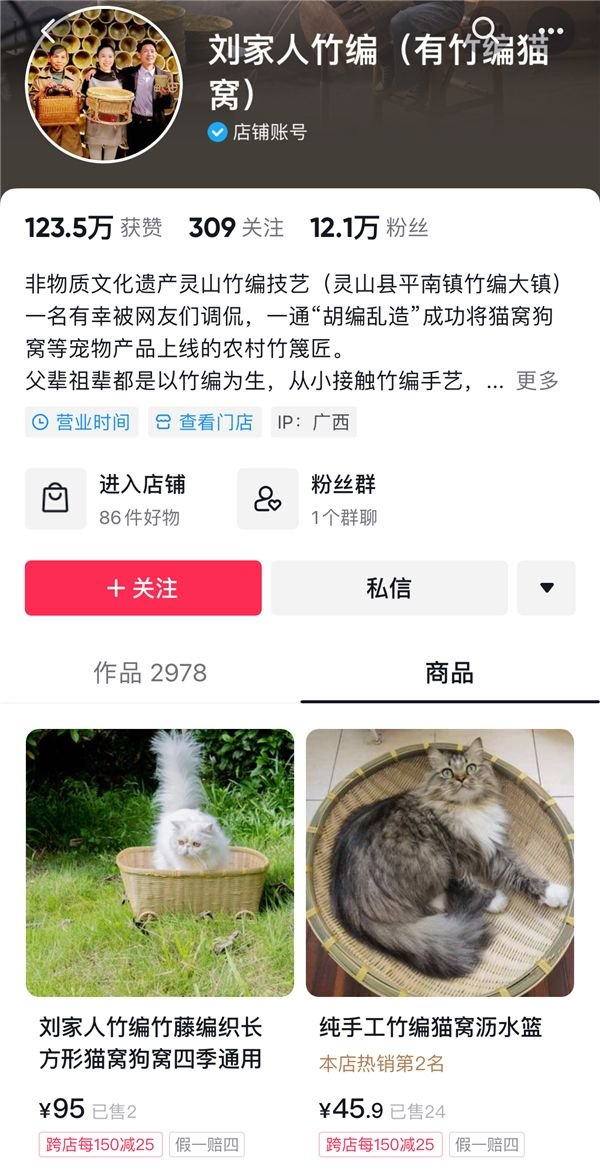Open the 纯手工竹编猫窝沥水篮 product card
The height and width of the screenshot is (1174, 600).
(440, 943)
